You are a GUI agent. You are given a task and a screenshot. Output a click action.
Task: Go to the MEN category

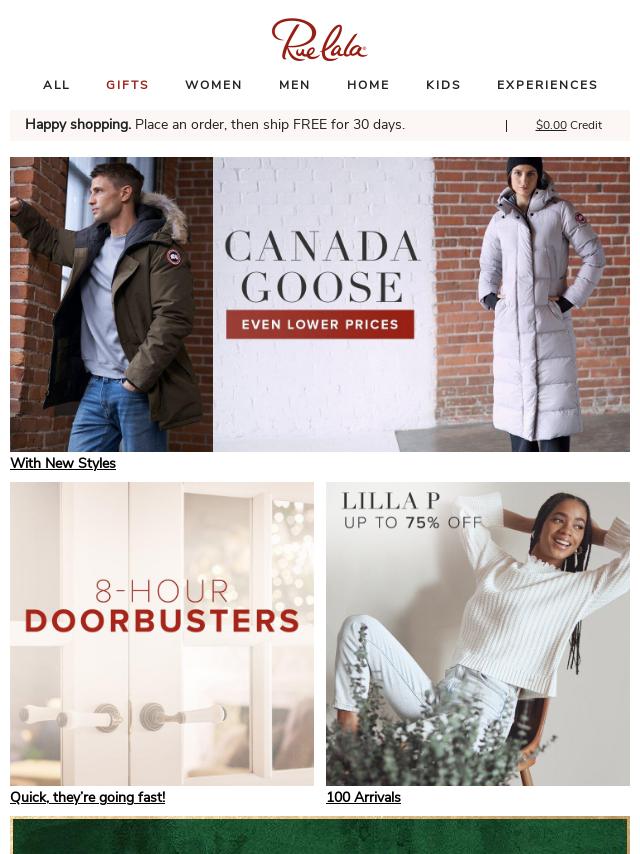click(294, 85)
